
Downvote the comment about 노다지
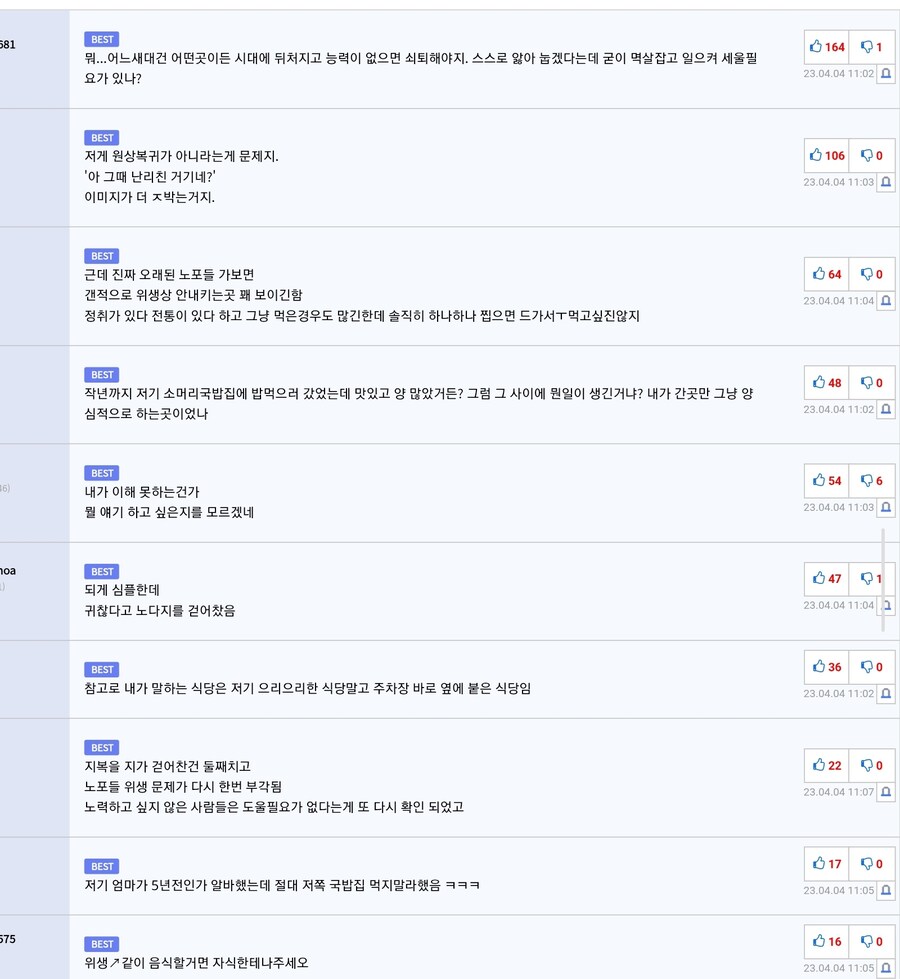pos(870,578)
